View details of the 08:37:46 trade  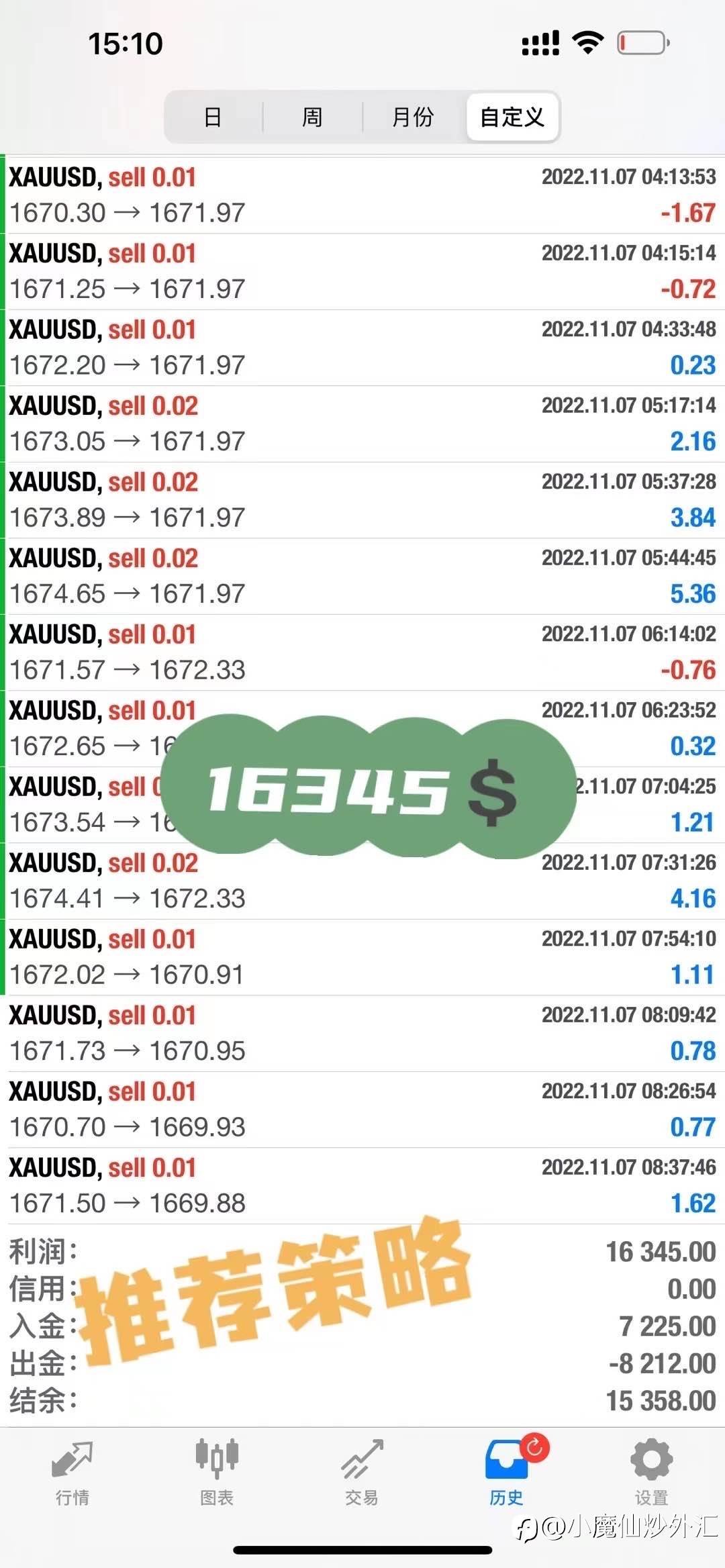362,1185
